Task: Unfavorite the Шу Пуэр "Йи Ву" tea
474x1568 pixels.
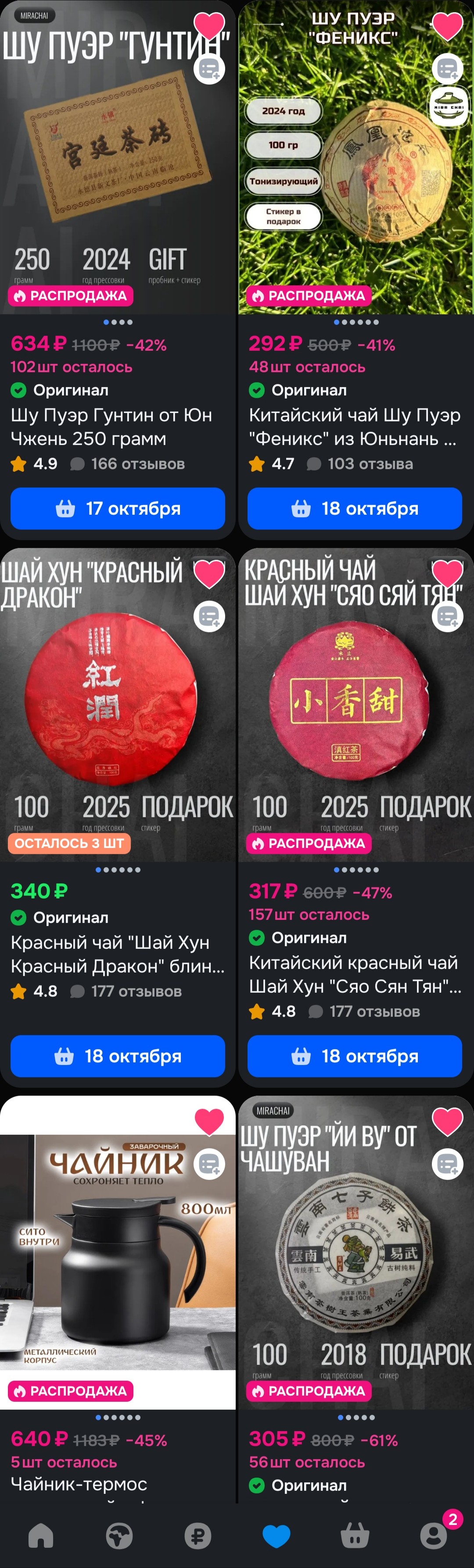Action: click(447, 1121)
